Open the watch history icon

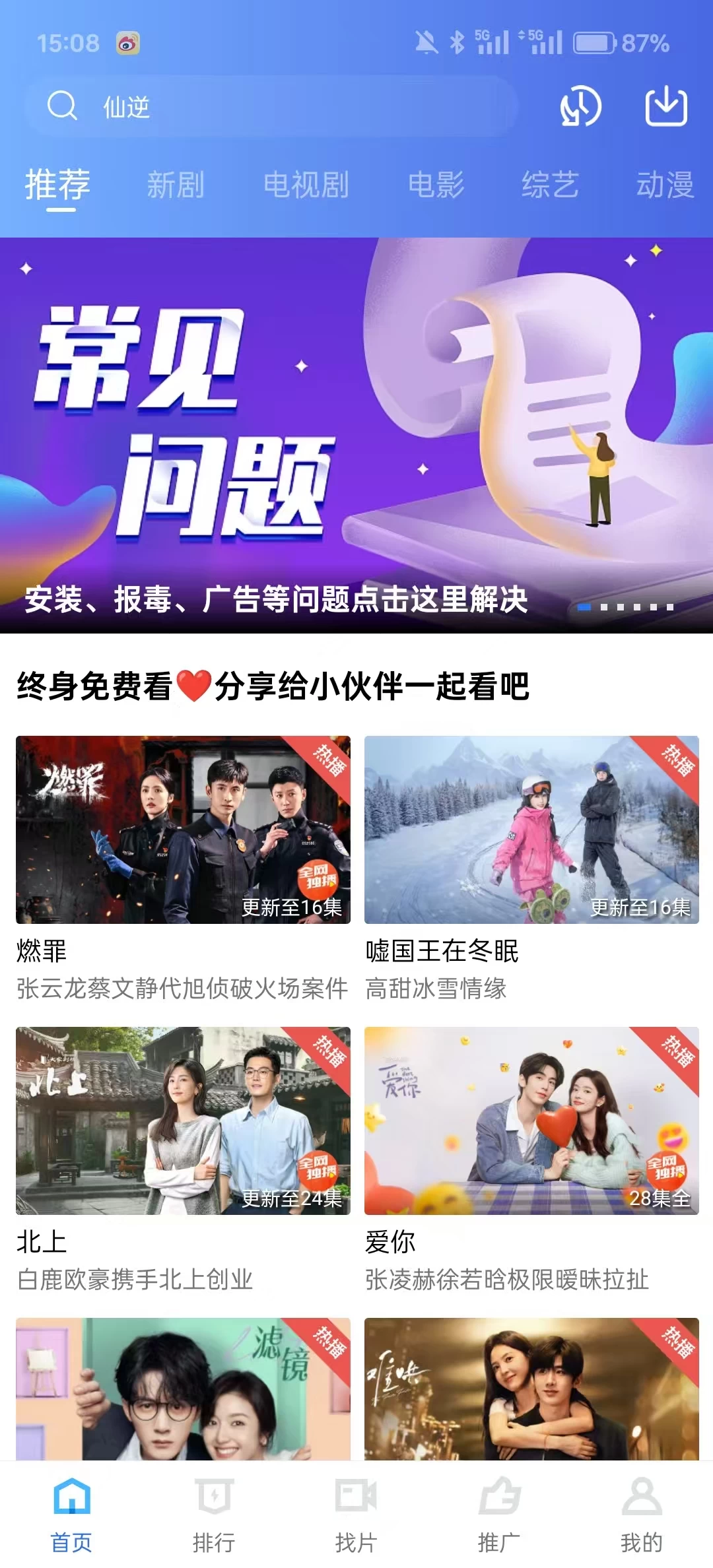click(580, 106)
